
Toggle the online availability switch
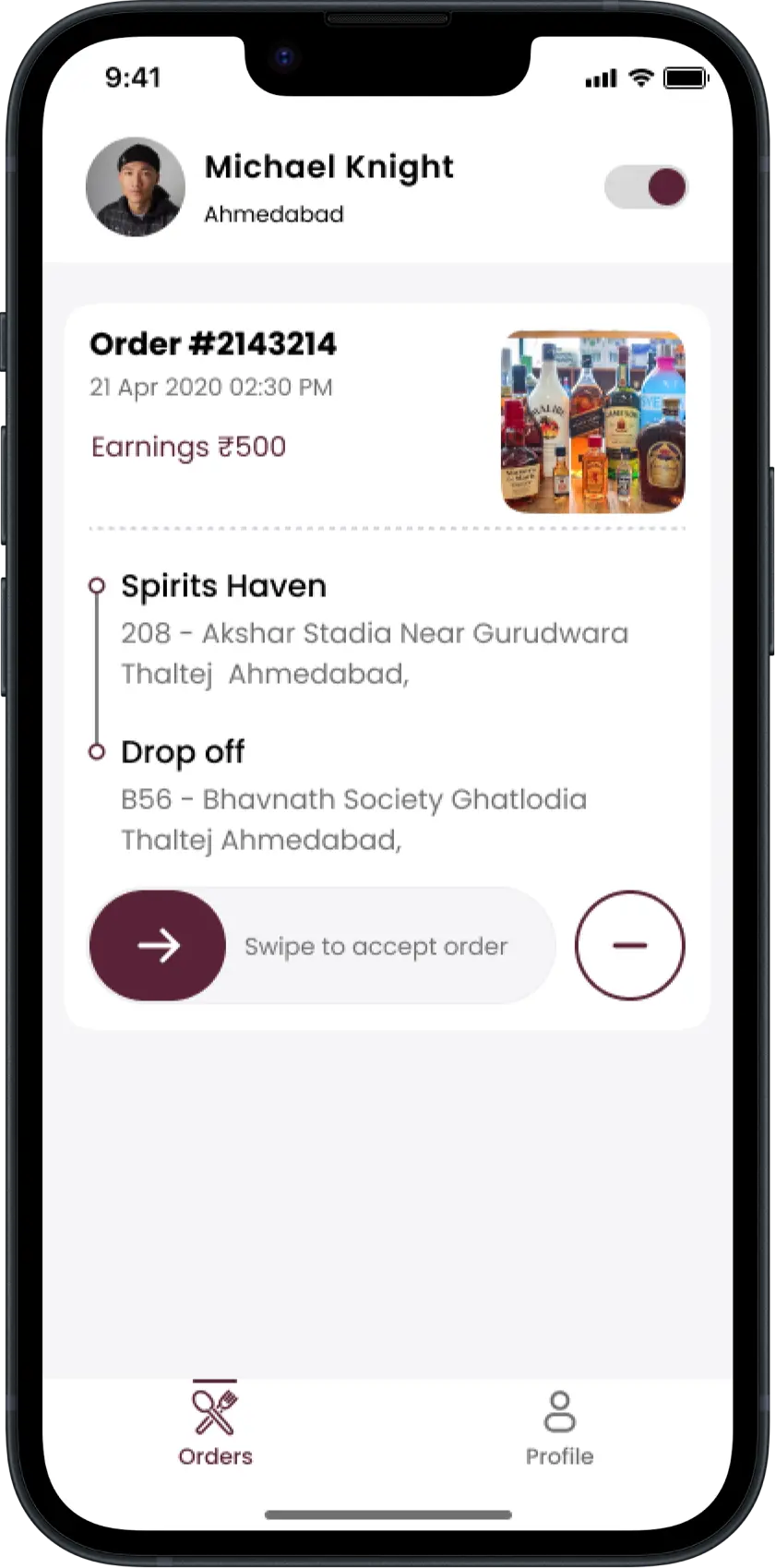click(x=646, y=186)
